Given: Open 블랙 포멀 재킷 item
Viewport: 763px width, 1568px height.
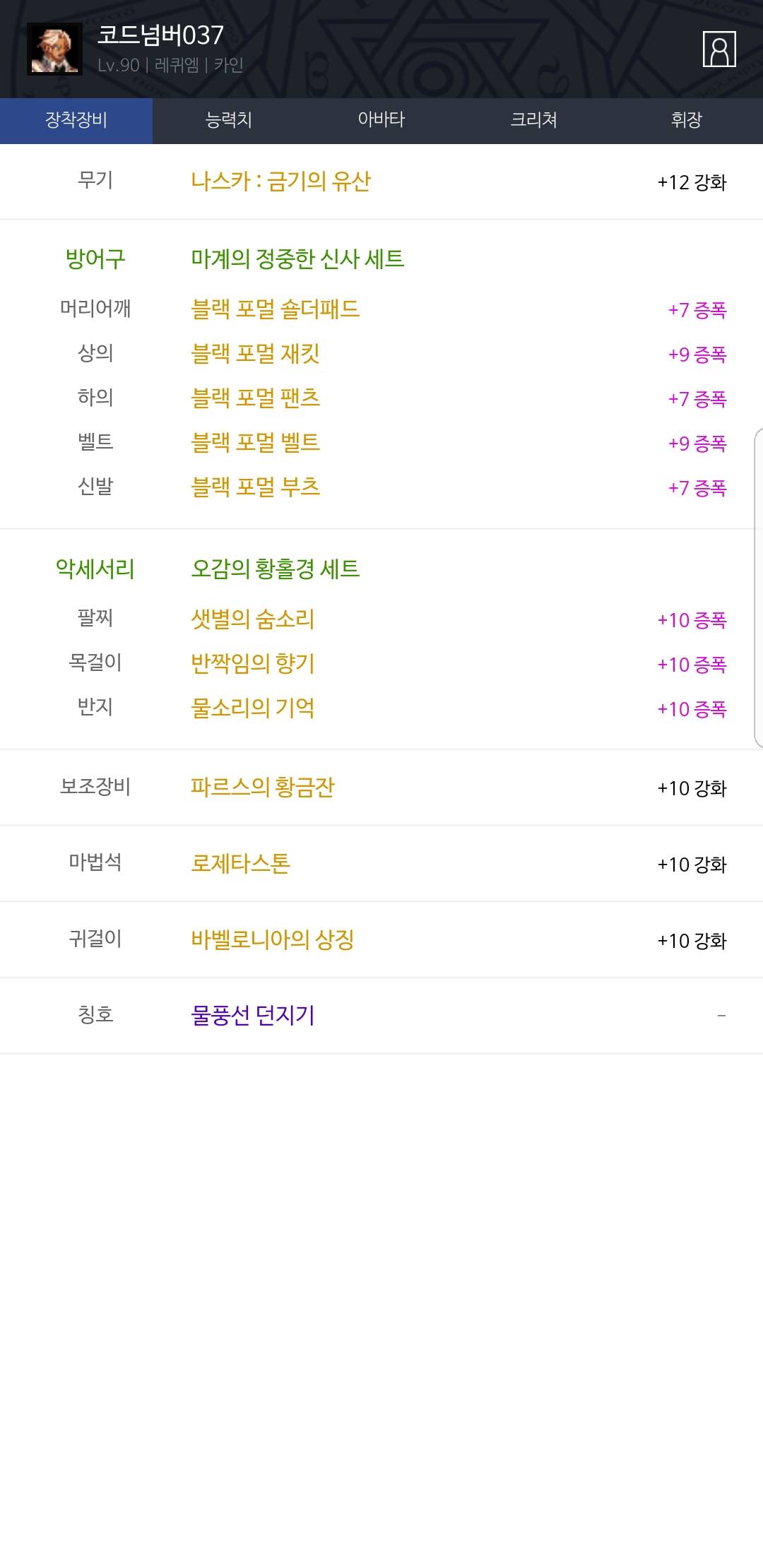Looking at the screenshot, I should coord(256,354).
